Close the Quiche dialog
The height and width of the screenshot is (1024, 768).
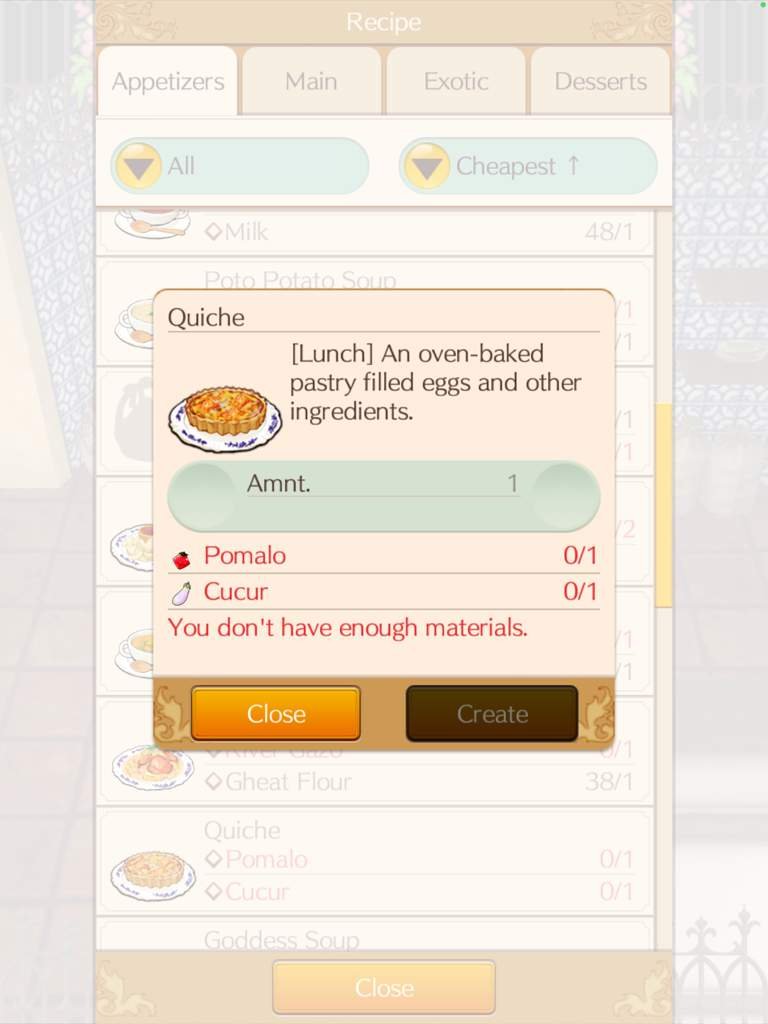(x=275, y=713)
